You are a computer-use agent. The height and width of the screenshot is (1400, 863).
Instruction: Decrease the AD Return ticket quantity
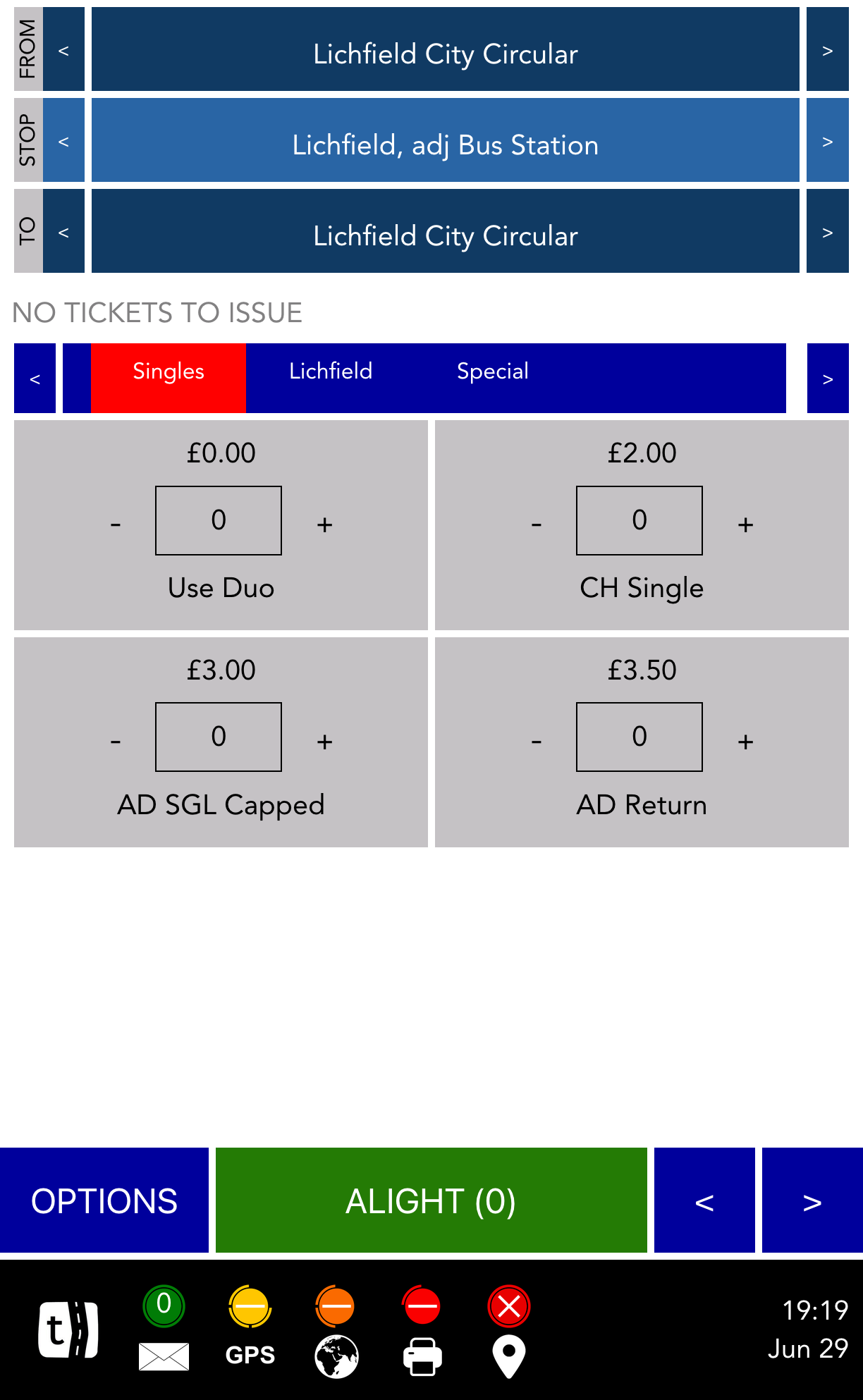[537, 742]
